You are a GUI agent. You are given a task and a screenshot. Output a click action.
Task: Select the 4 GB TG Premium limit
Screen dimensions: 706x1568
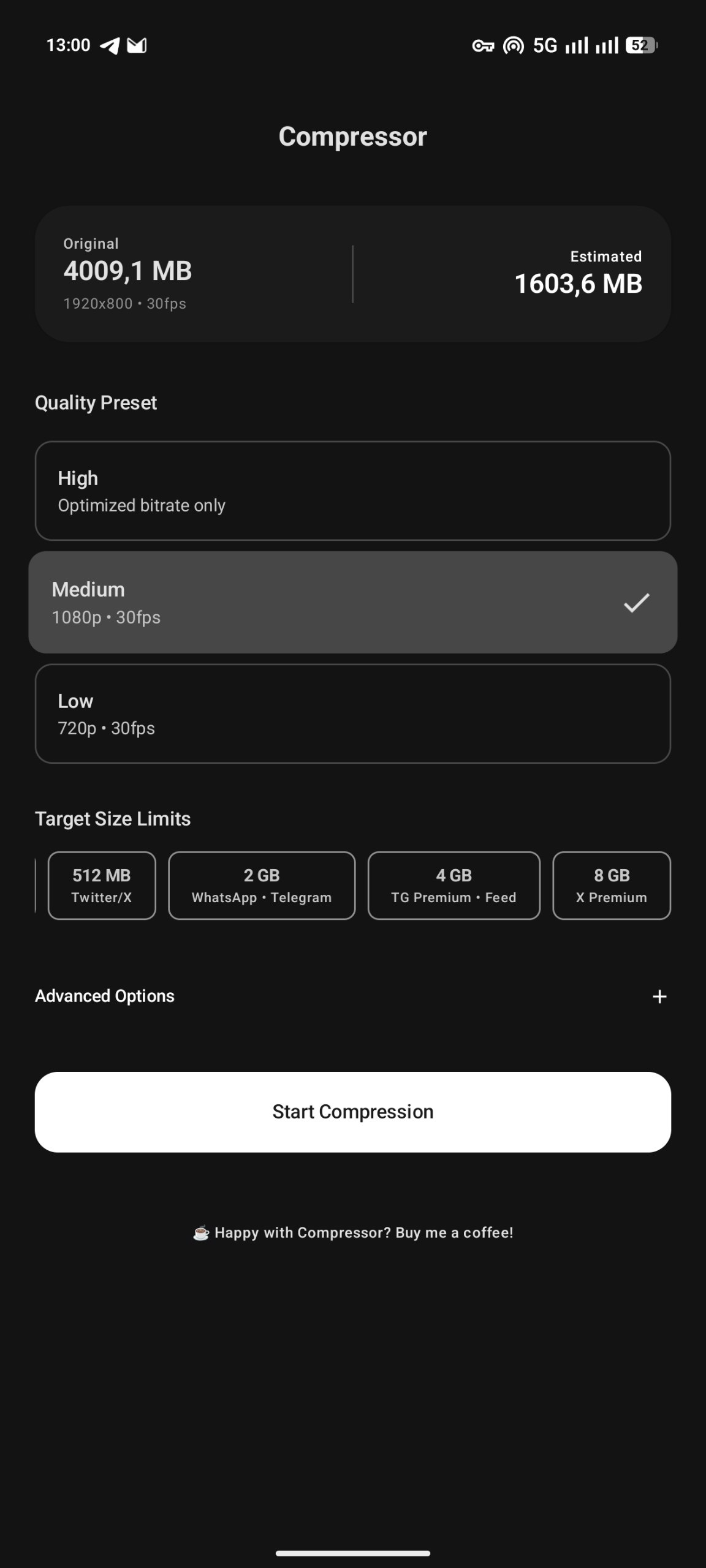pos(454,885)
